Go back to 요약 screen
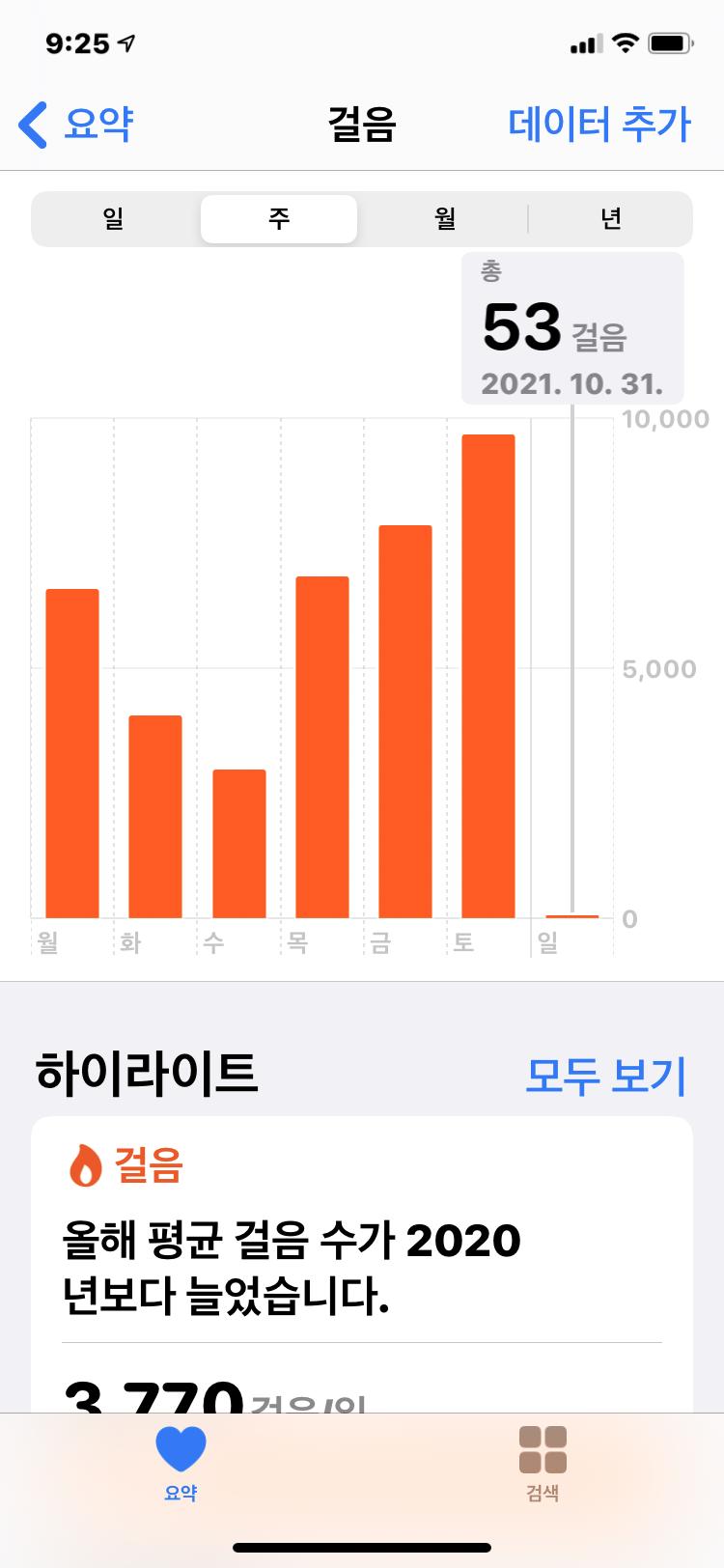The image size is (724, 1568). click(x=77, y=126)
